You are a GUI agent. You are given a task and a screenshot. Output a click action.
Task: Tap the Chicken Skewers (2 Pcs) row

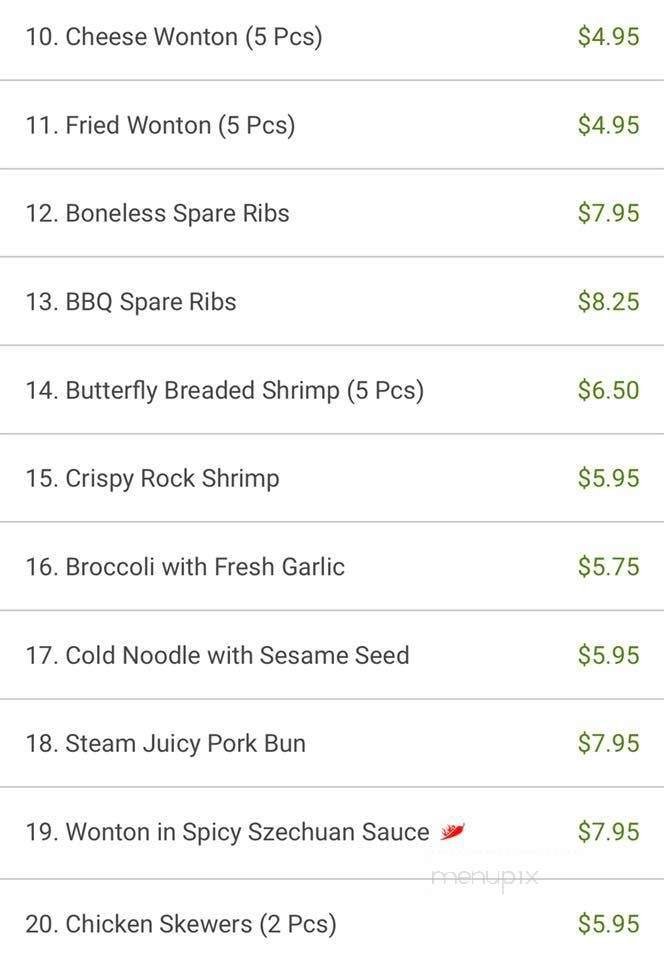[x=180, y=924]
